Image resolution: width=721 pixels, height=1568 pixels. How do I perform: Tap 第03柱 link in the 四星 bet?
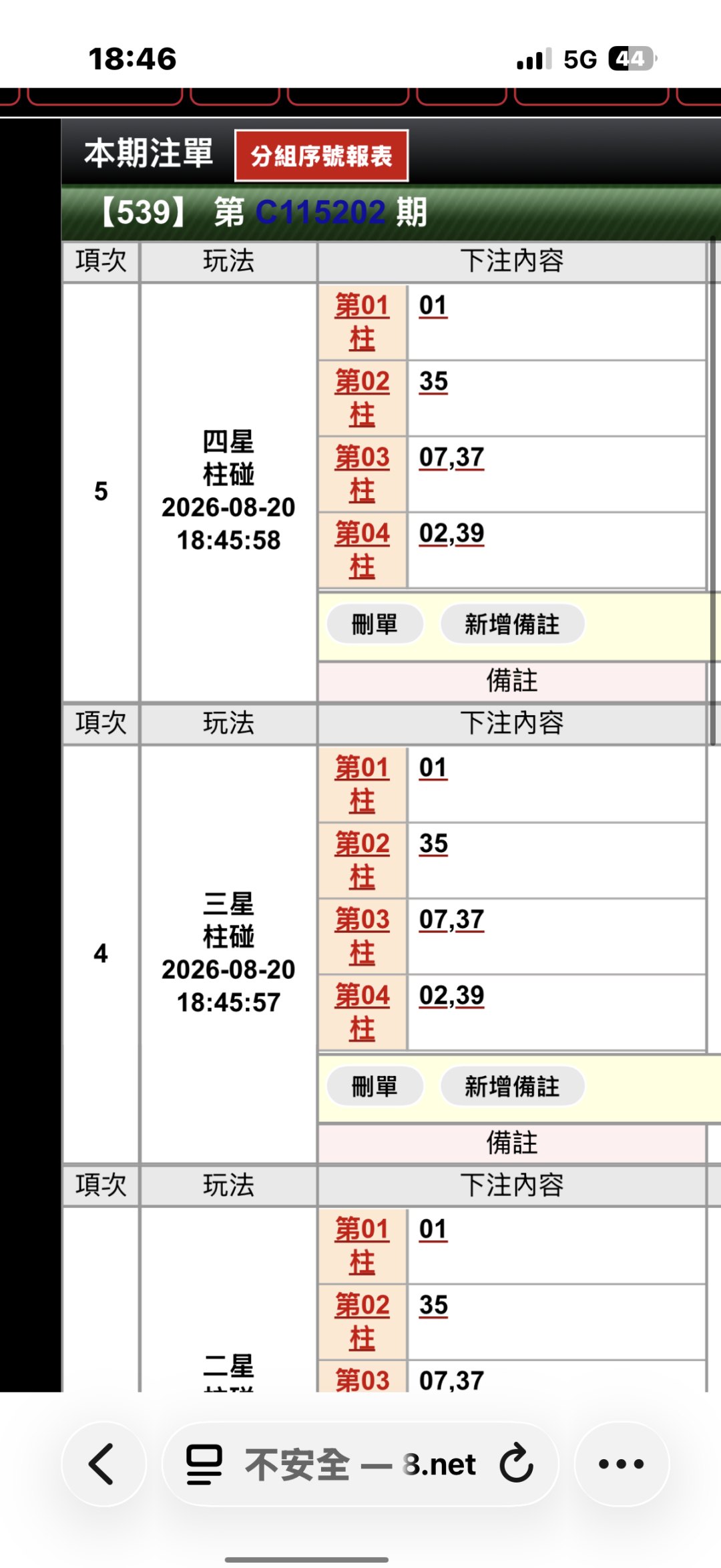point(362,473)
